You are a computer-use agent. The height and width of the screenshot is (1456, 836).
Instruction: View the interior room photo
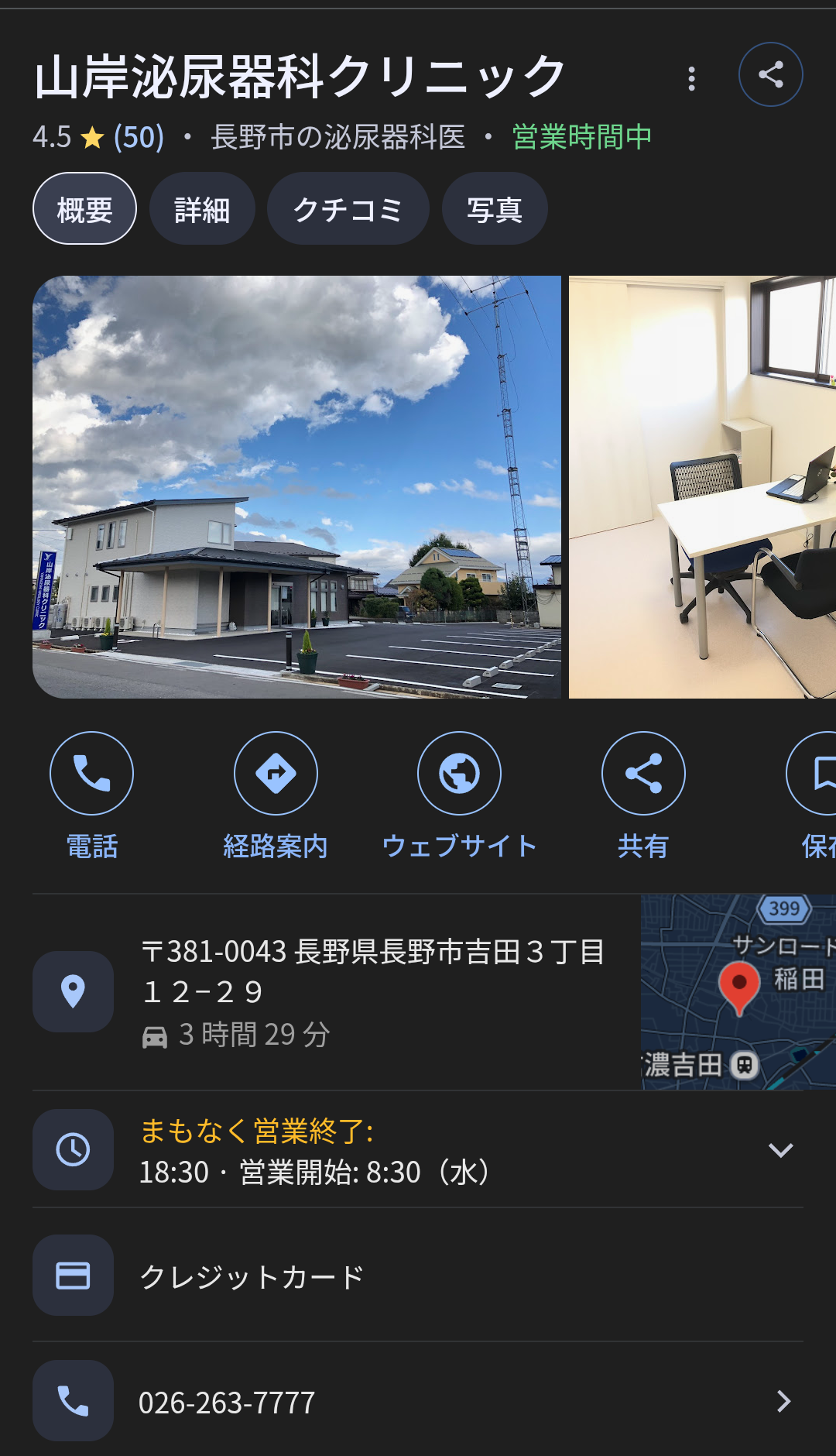[702, 486]
